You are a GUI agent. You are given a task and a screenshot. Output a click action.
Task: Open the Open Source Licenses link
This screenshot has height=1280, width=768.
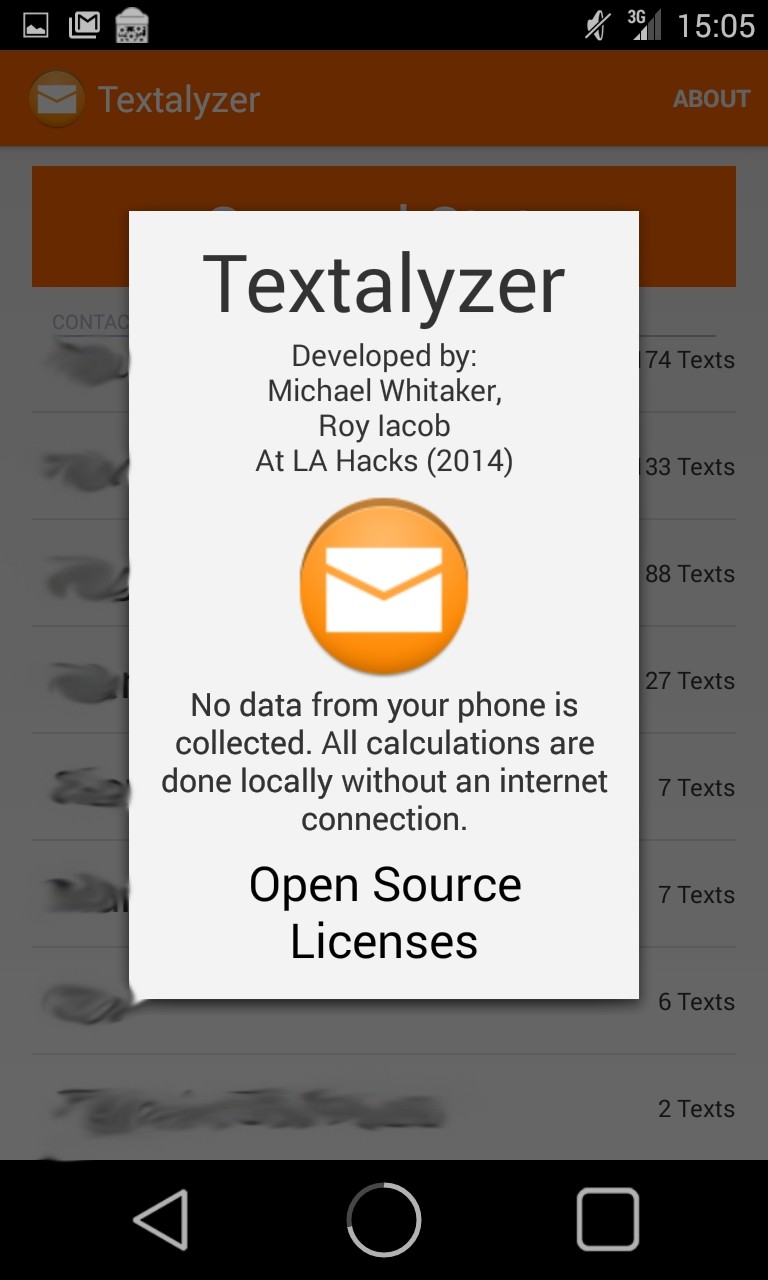pyautogui.click(x=384, y=913)
